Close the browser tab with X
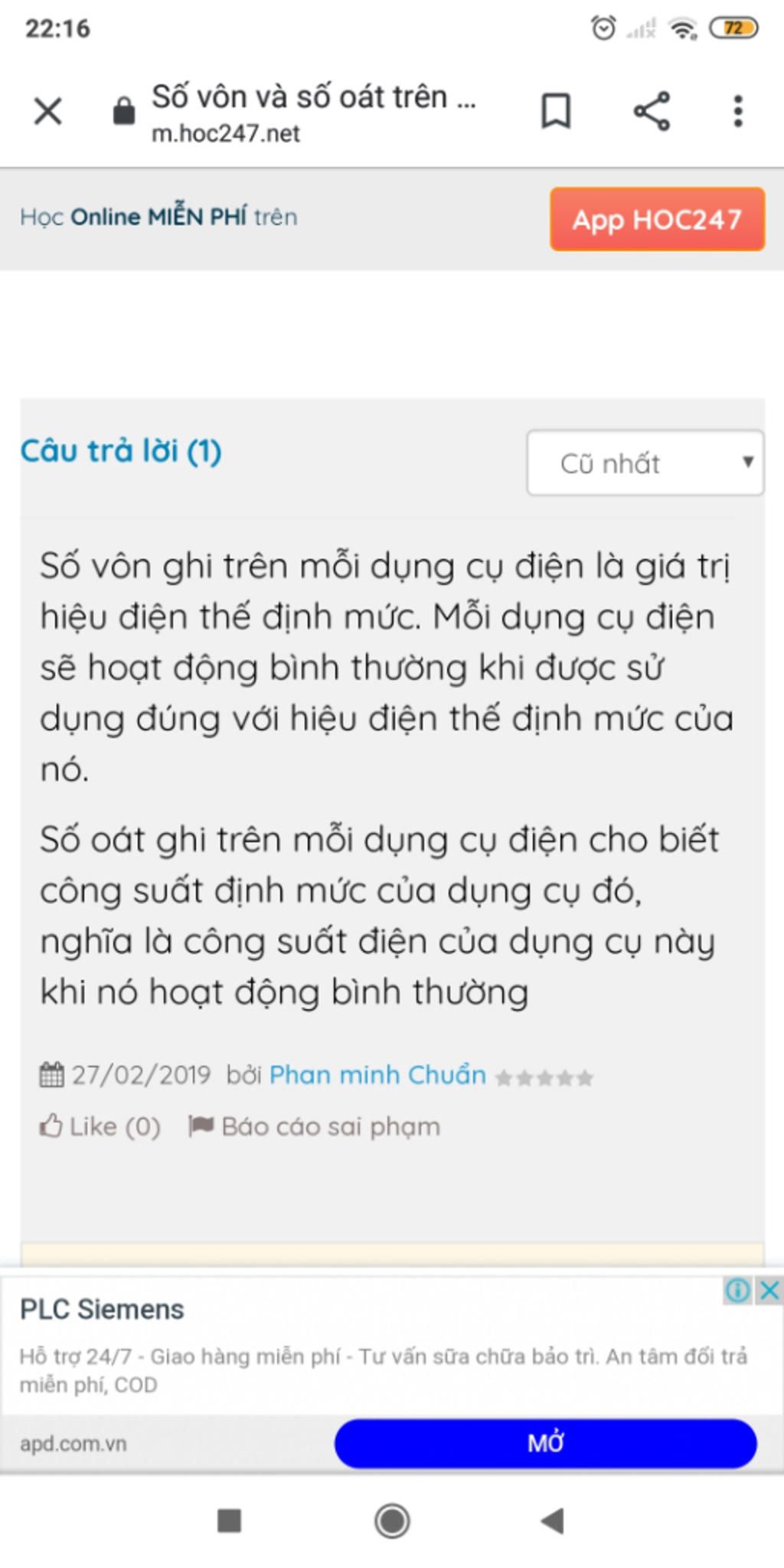This screenshot has width=784, height=1568. coord(47,112)
